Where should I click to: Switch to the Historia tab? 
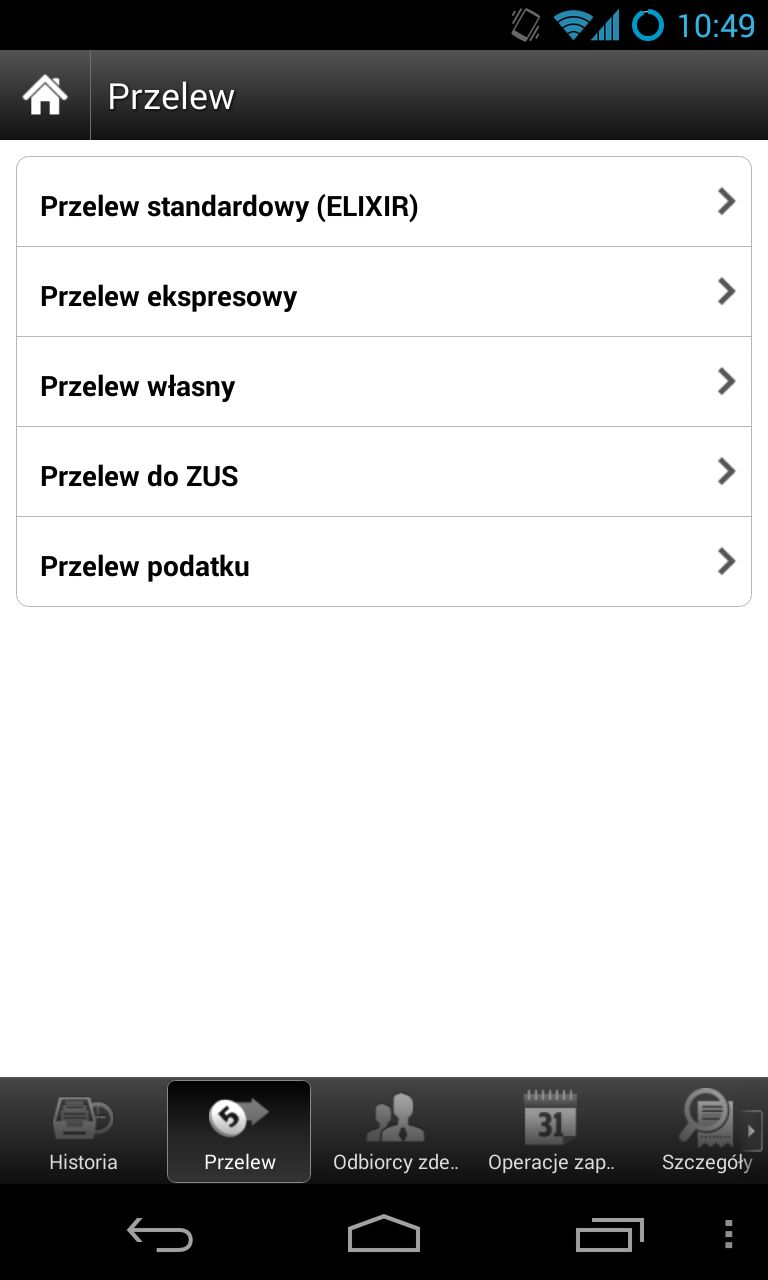coord(83,1132)
